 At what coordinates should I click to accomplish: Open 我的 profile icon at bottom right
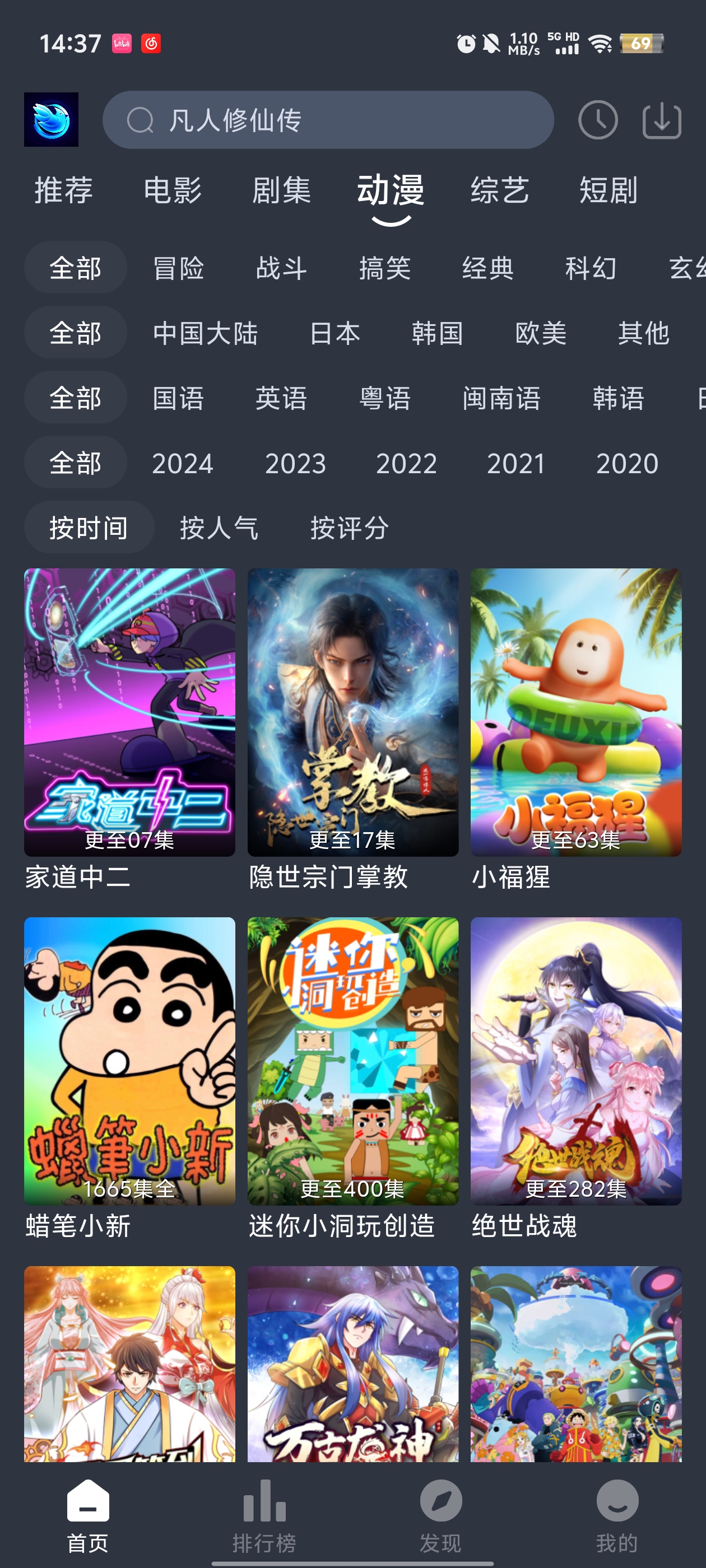click(616, 1502)
